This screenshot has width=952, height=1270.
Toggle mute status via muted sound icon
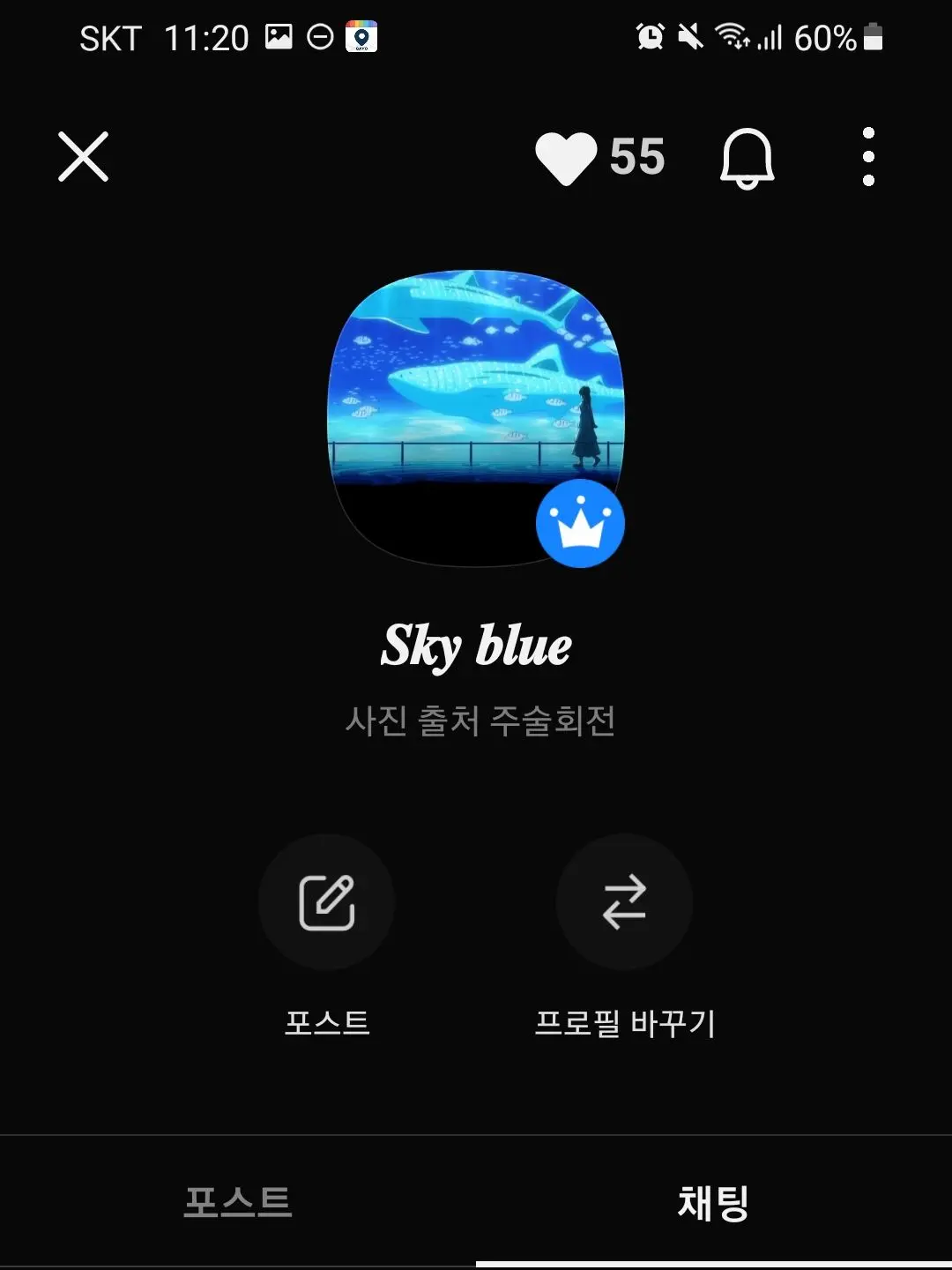pyautogui.click(x=689, y=36)
